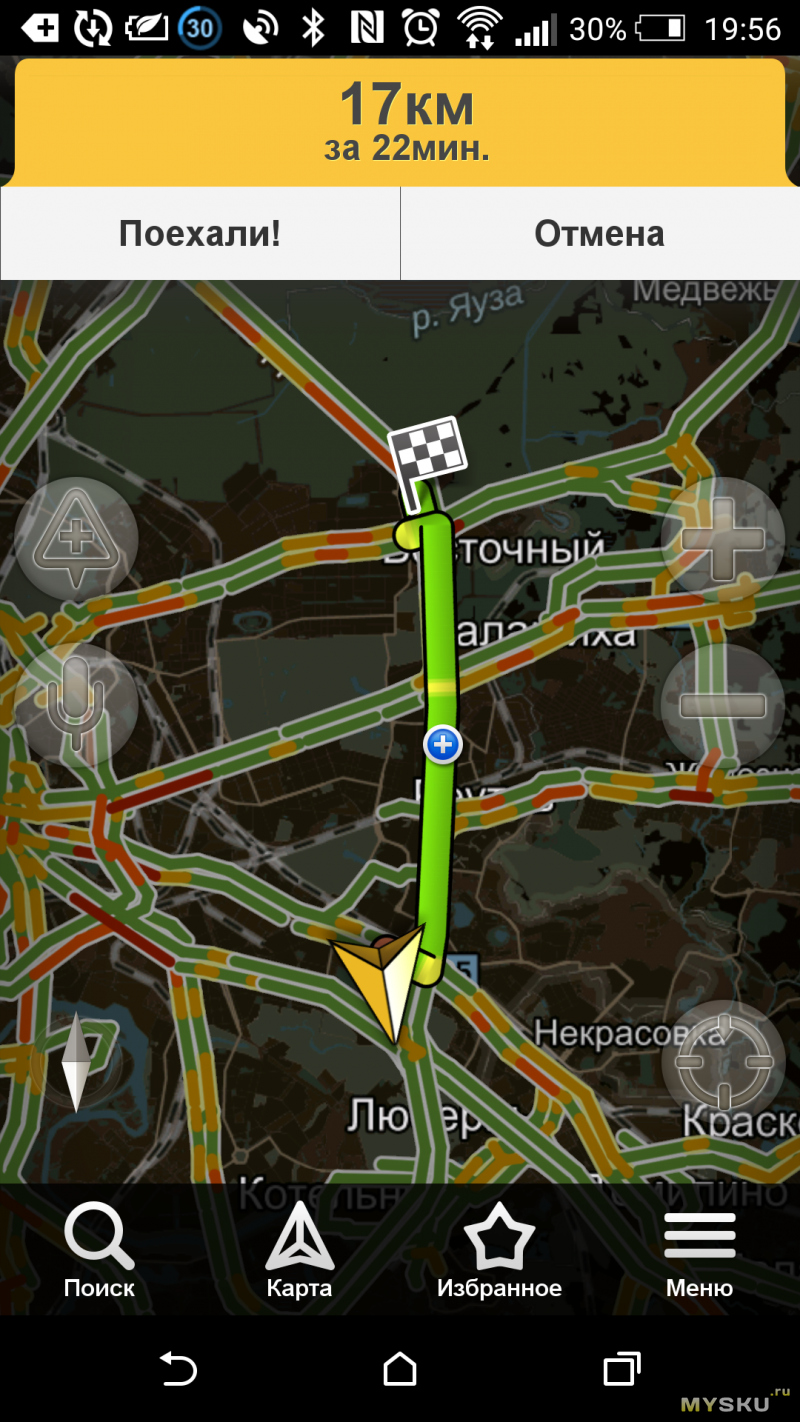Switch to the Карта tab
The width and height of the screenshot is (800, 1422).
click(x=299, y=1250)
